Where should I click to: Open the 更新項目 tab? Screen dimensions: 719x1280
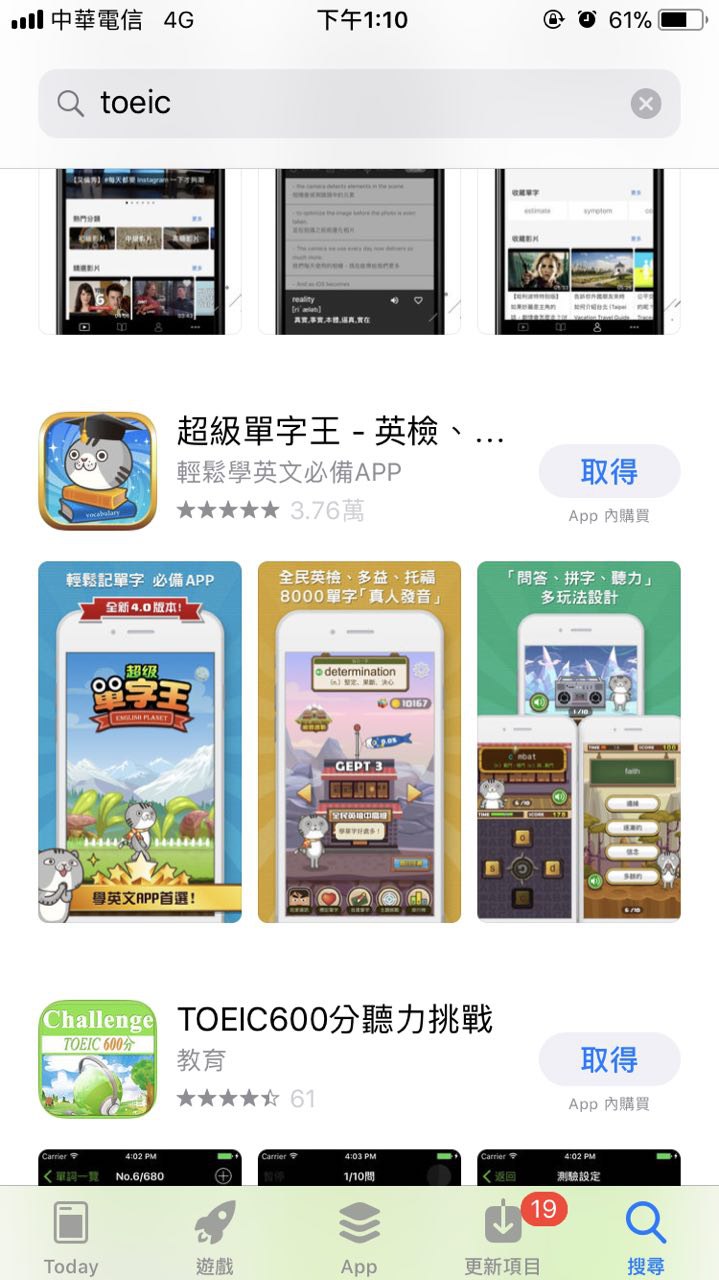click(503, 1236)
